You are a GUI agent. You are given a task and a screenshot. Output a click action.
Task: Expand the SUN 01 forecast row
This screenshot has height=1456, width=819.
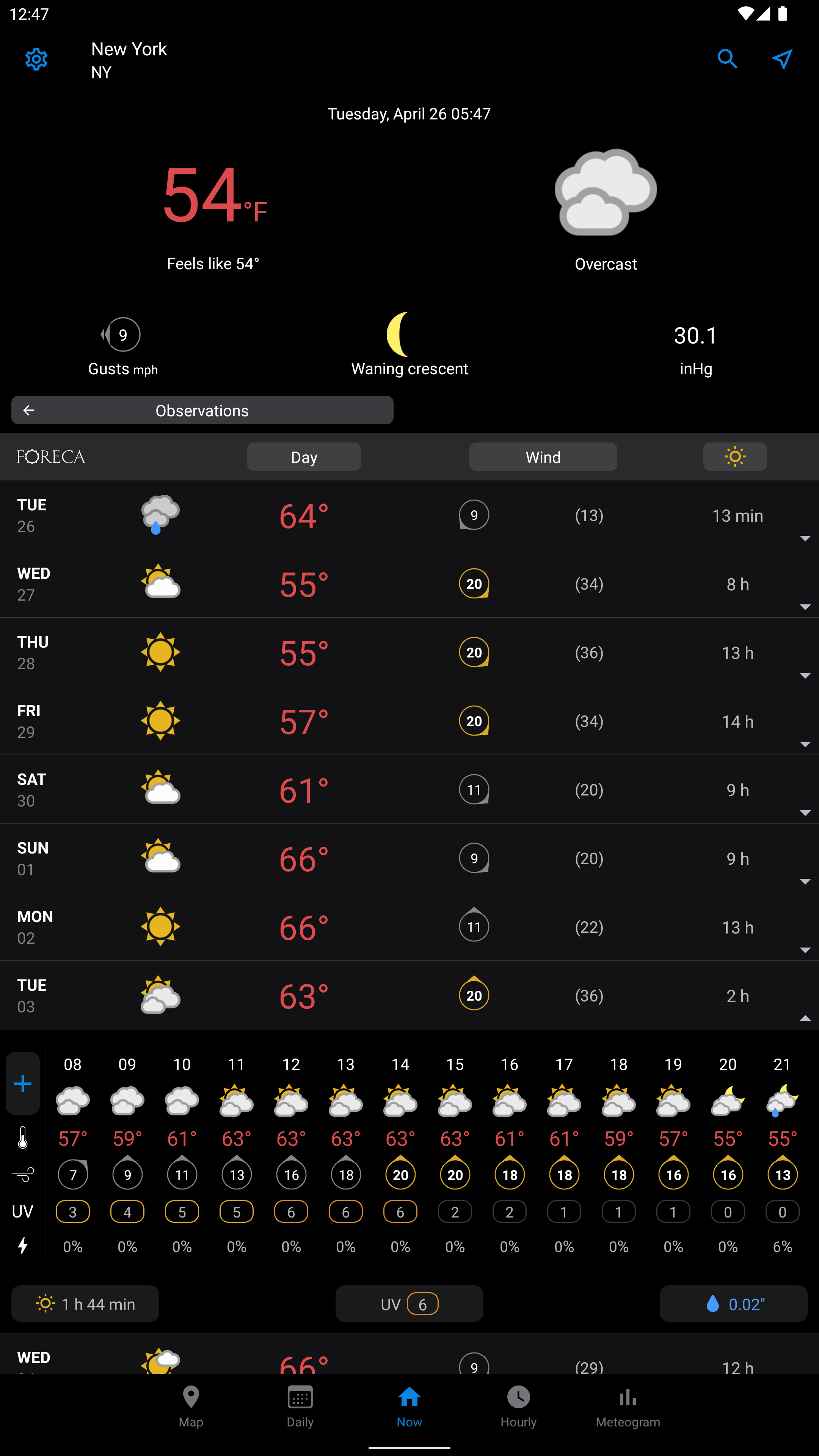(409, 858)
